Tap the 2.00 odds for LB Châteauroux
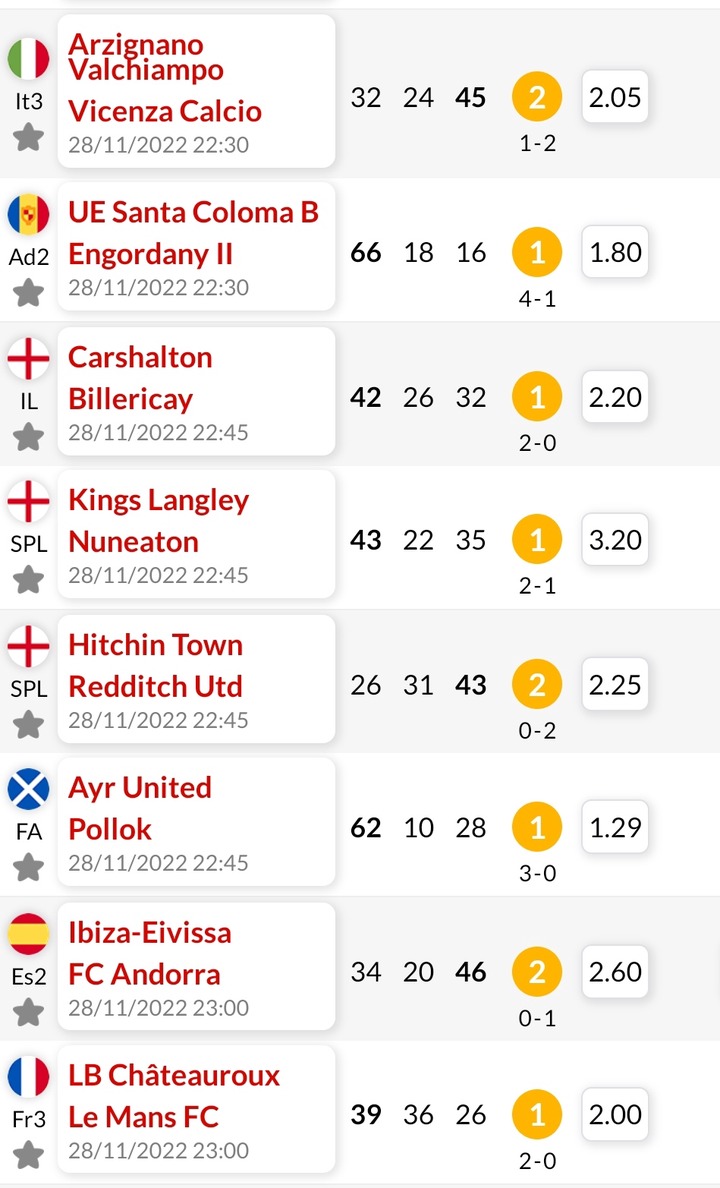The height and width of the screenshot is (1188, 720). 615,1115
